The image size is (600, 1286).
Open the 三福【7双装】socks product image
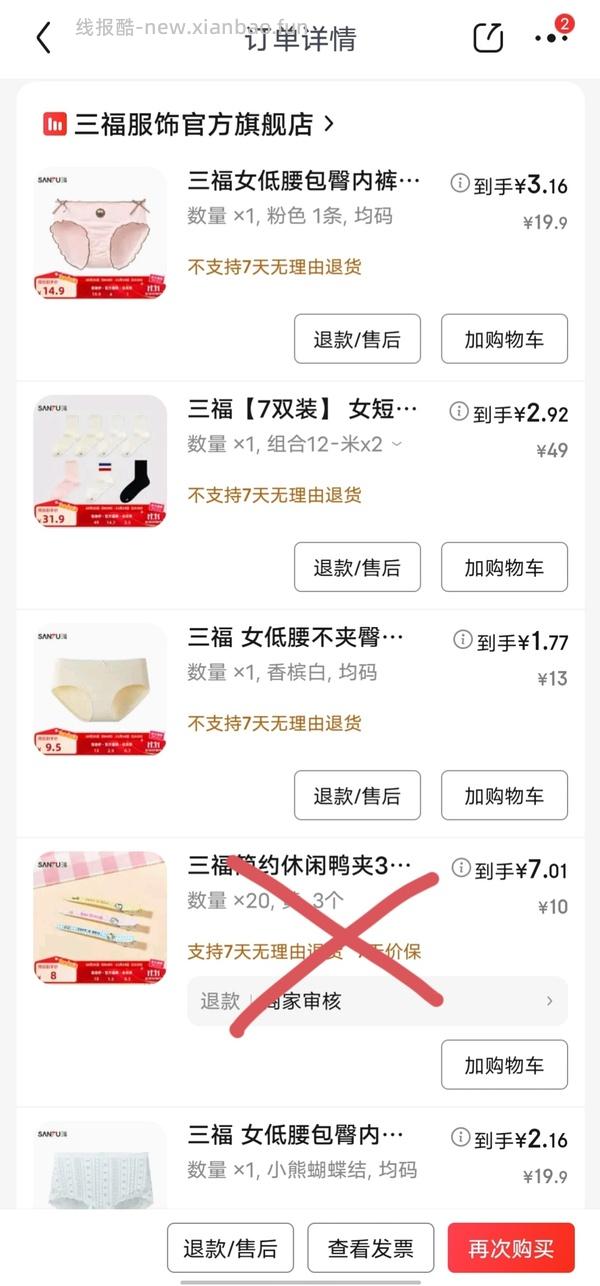click(100, 461)
